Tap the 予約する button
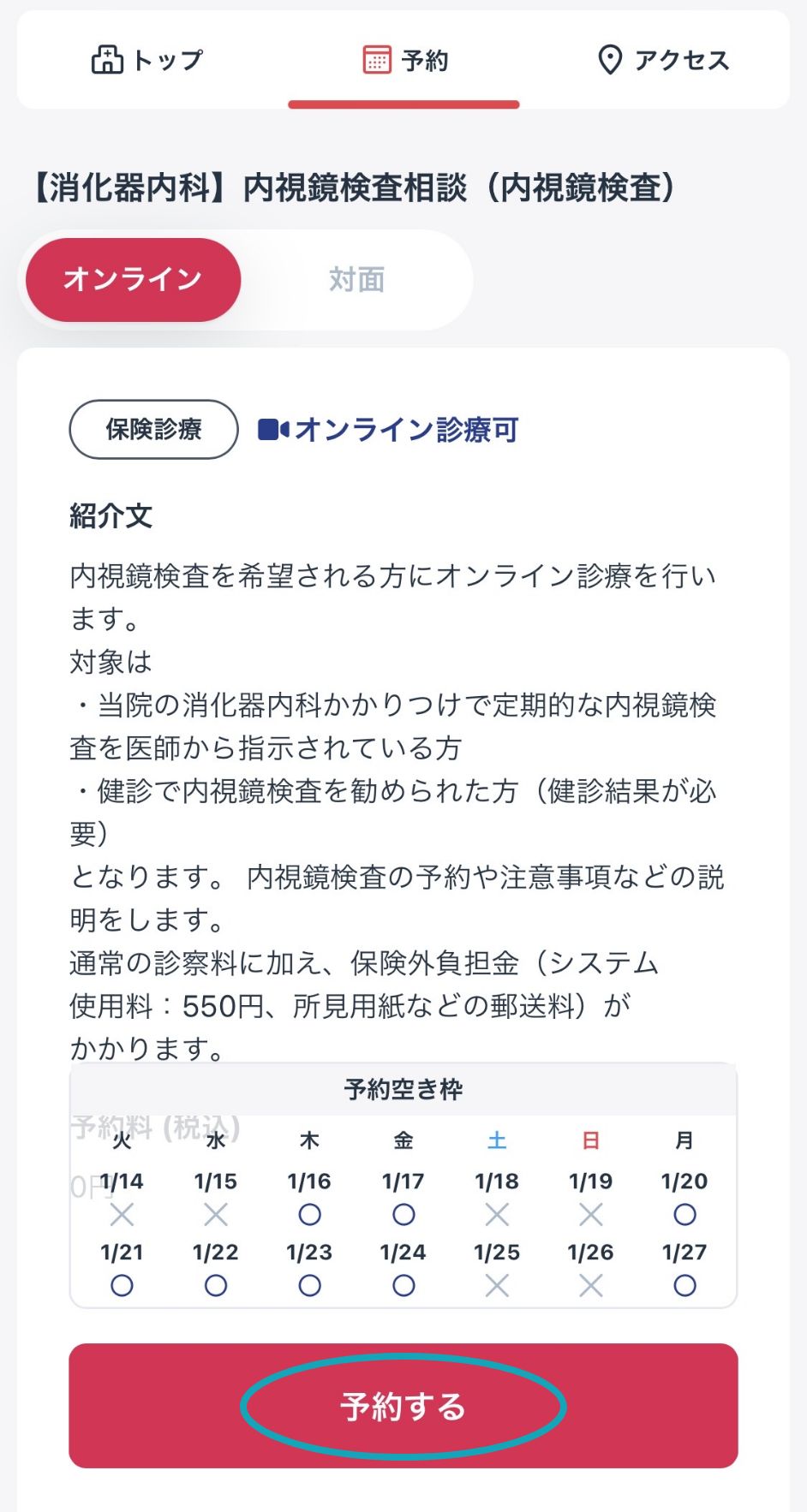Image resolution: width=807 pixels, height=1512 pixels. (403, 1406)
